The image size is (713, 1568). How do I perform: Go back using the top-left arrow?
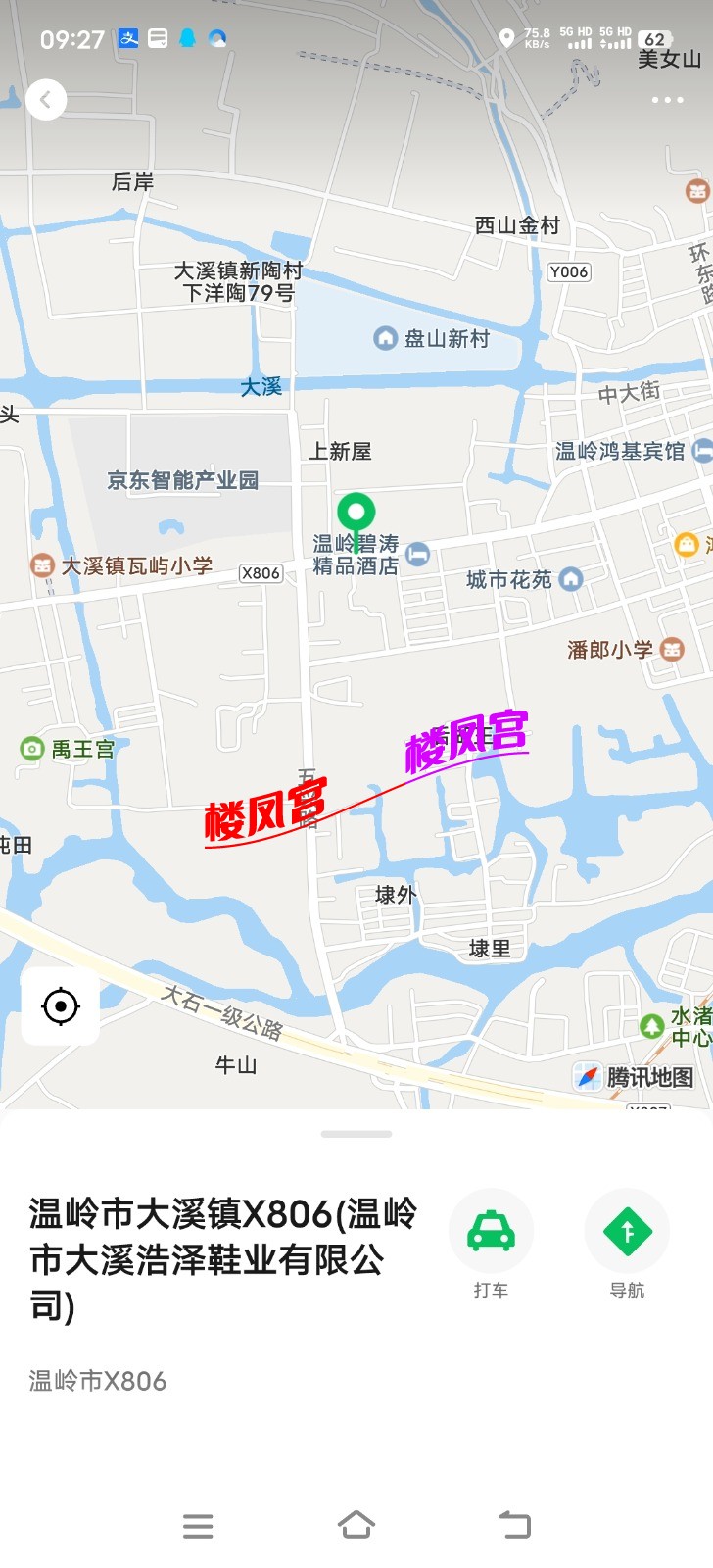point(45,100)
